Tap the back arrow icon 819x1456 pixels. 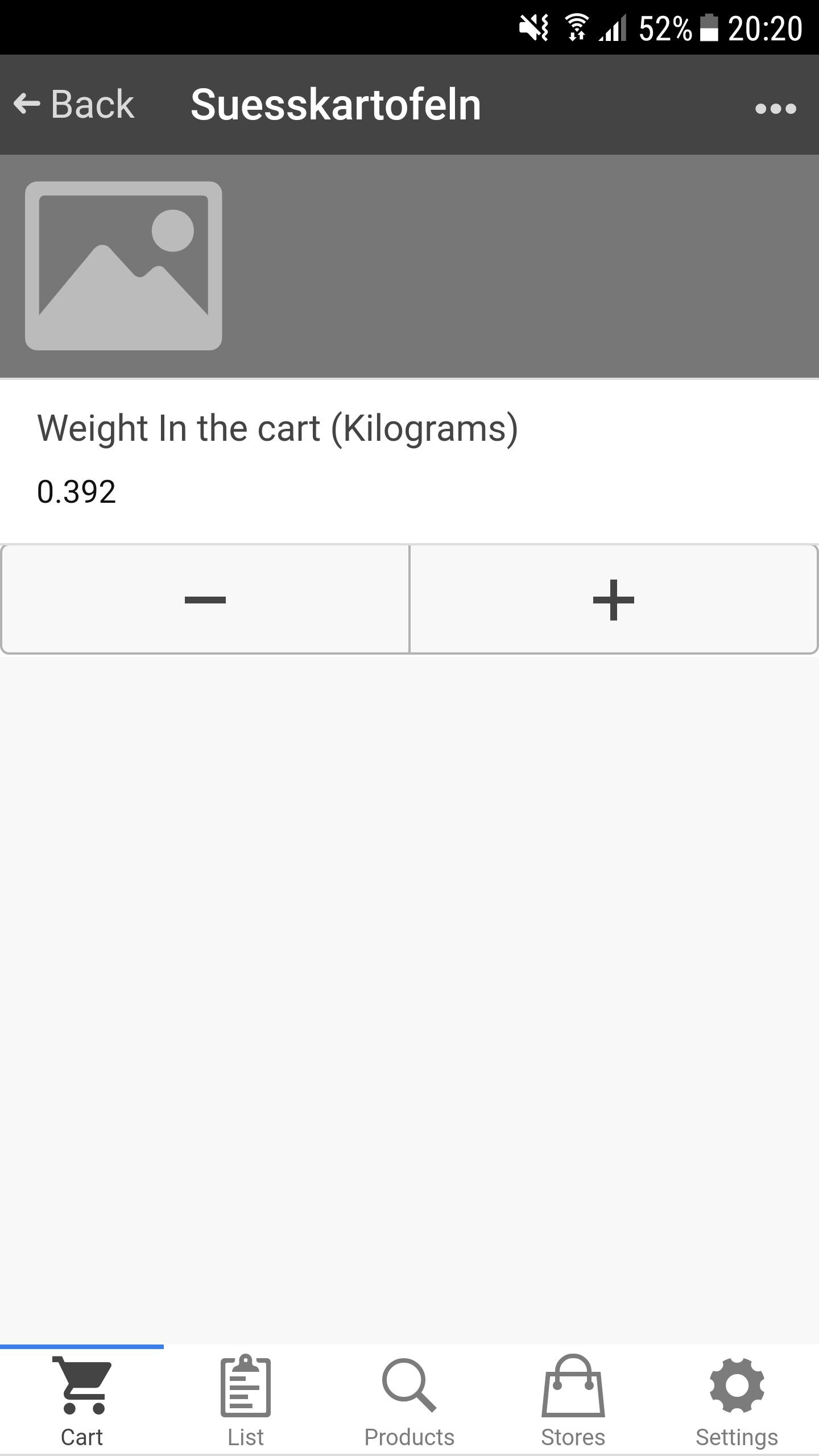coord(26,105)
